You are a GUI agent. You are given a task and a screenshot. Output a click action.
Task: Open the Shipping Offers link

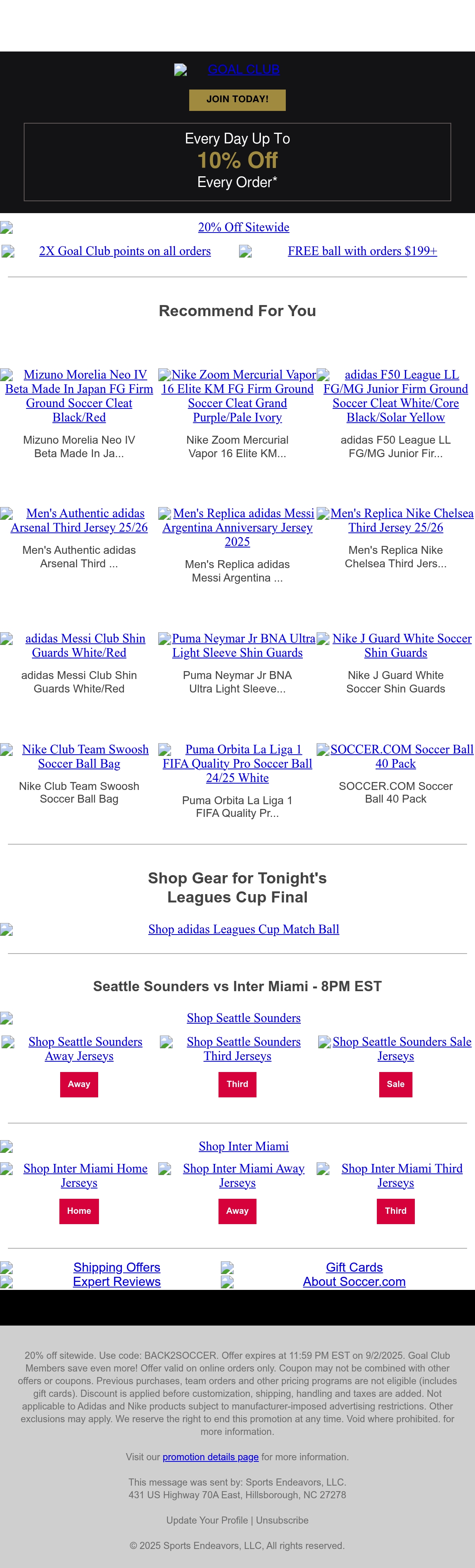(x=117, y=1267)
